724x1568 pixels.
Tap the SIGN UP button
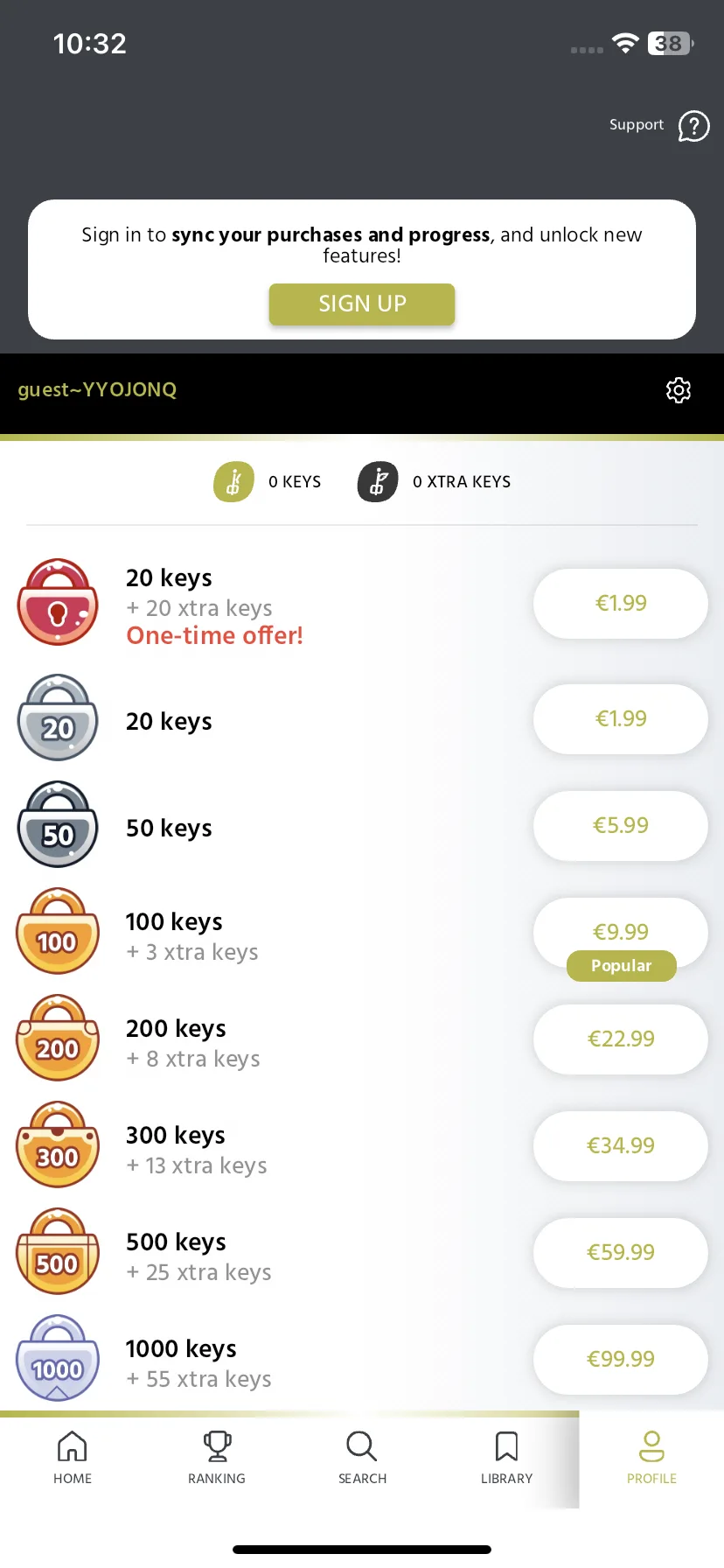[361, 304]
